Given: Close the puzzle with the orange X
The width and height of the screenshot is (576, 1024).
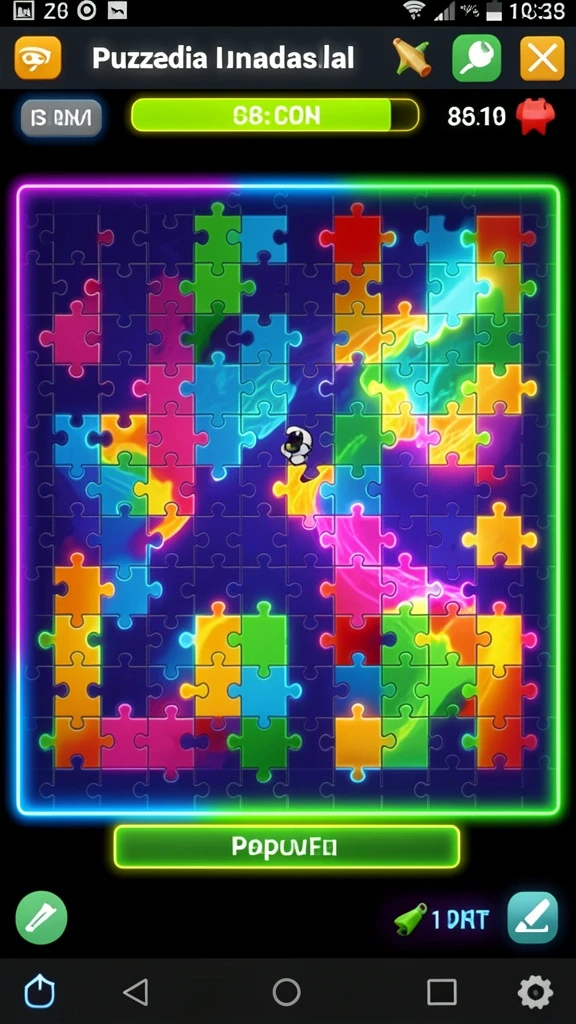Looking at the screenshot, I should 542,58.
